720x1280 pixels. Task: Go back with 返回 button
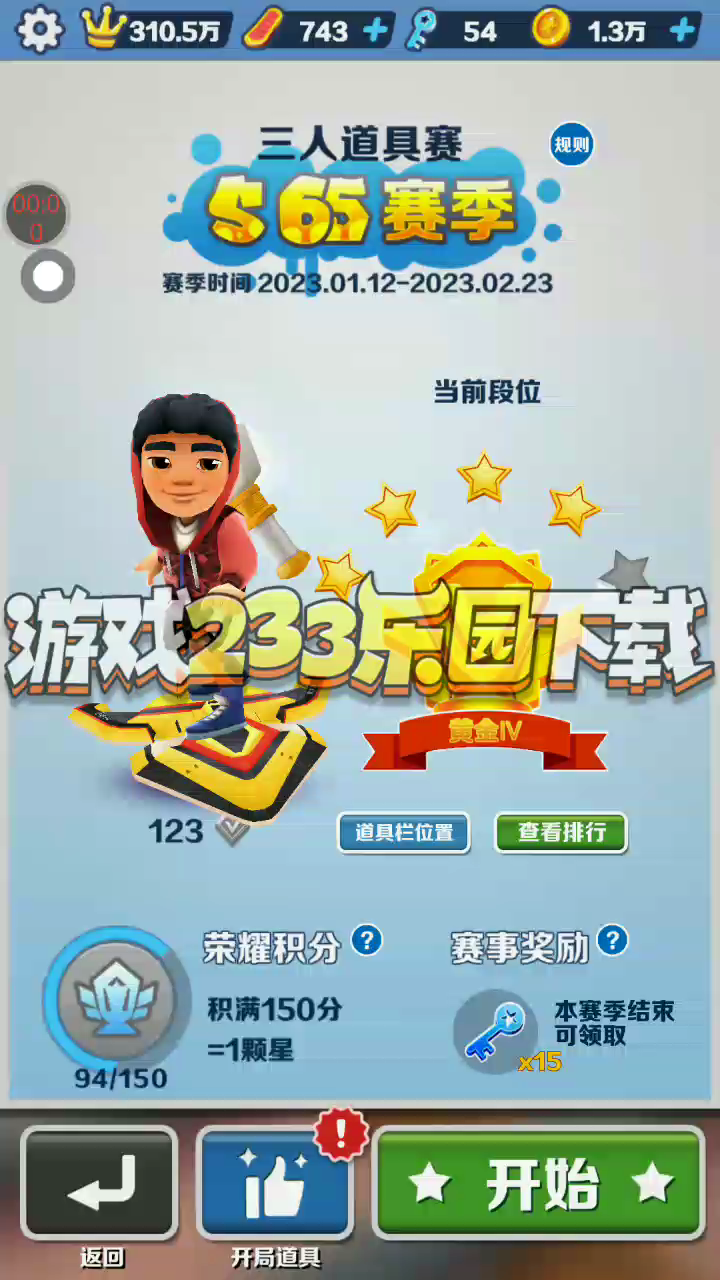pyautogui.click(x=99, y=1183)
